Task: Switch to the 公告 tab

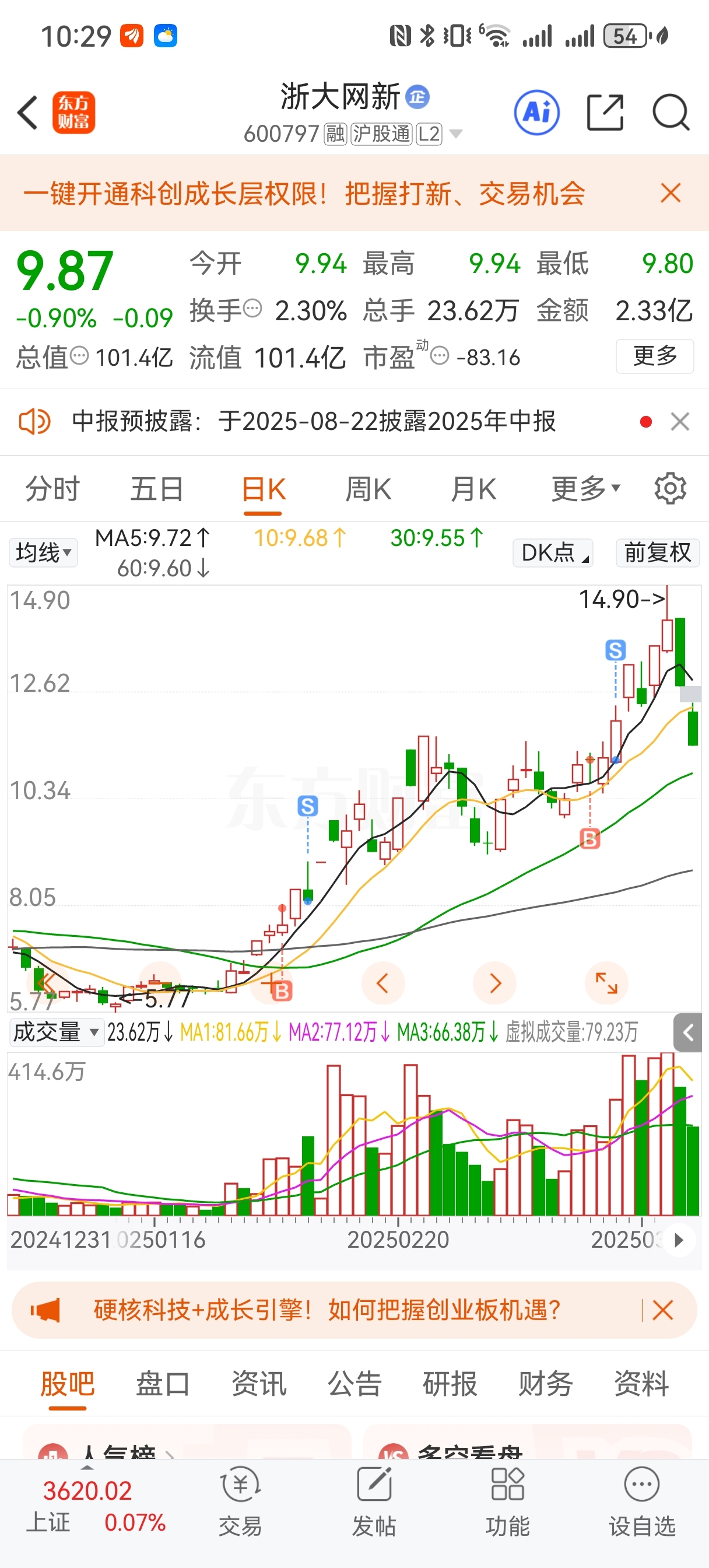Action: (x=354, y=1384)
